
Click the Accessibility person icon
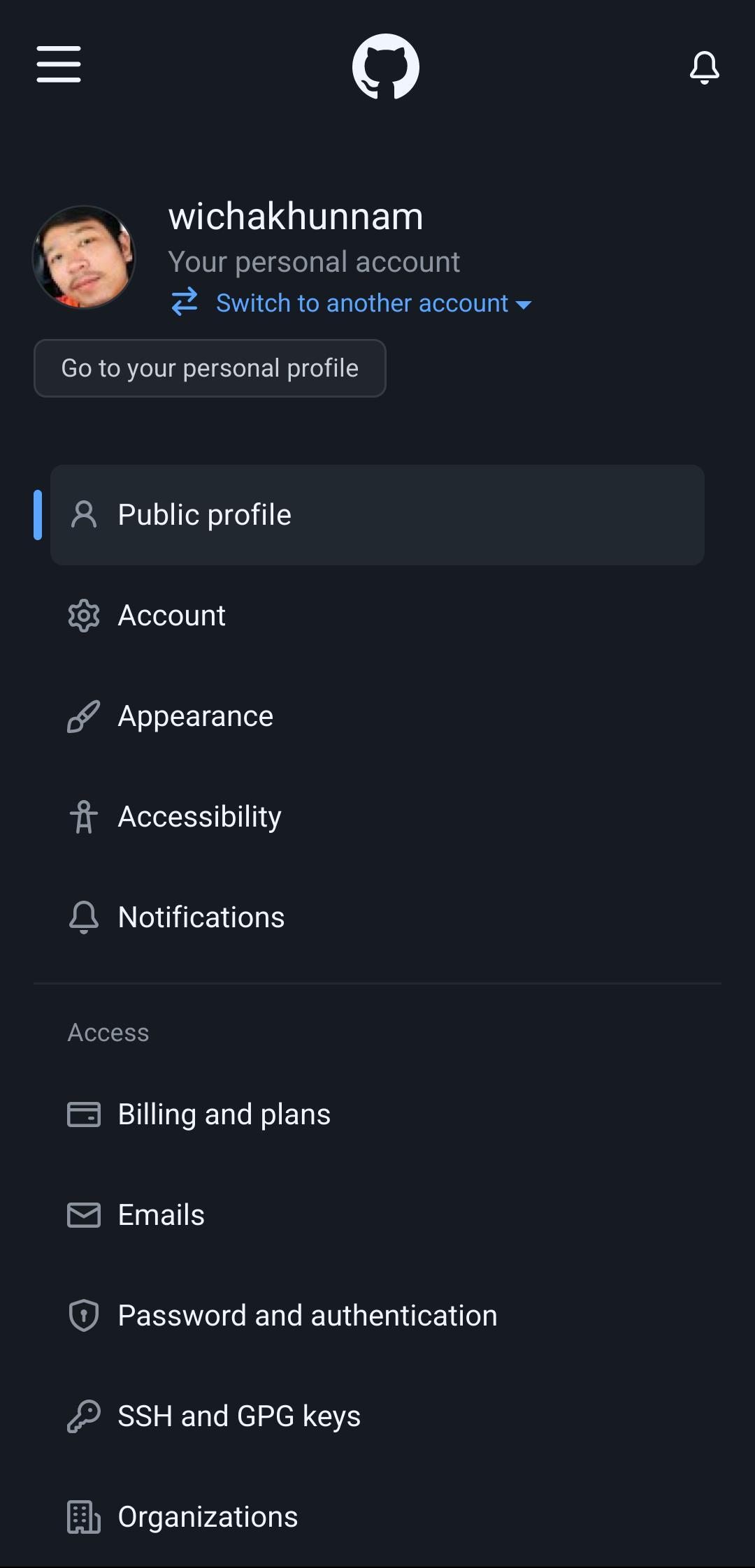(83, 816)
